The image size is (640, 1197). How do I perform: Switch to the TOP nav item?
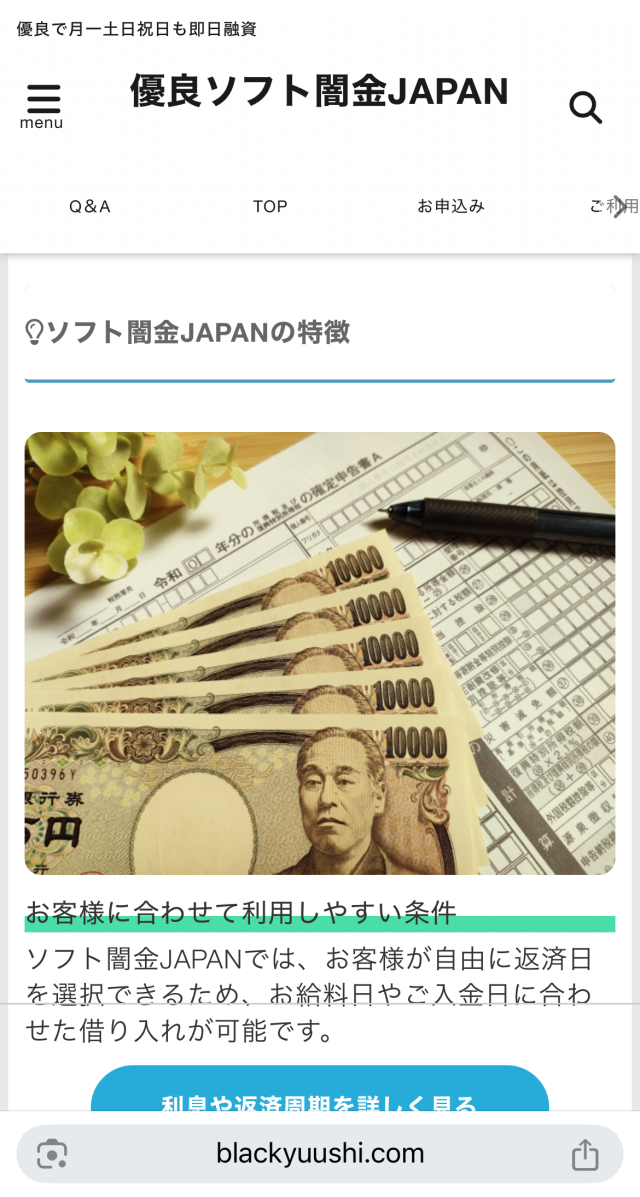point(270,206)
